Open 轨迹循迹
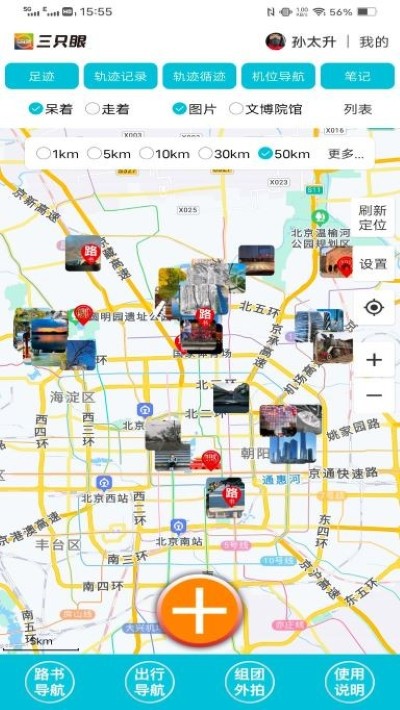The height and width of the screenshot is (710, 400). click(x=199, y=76)
